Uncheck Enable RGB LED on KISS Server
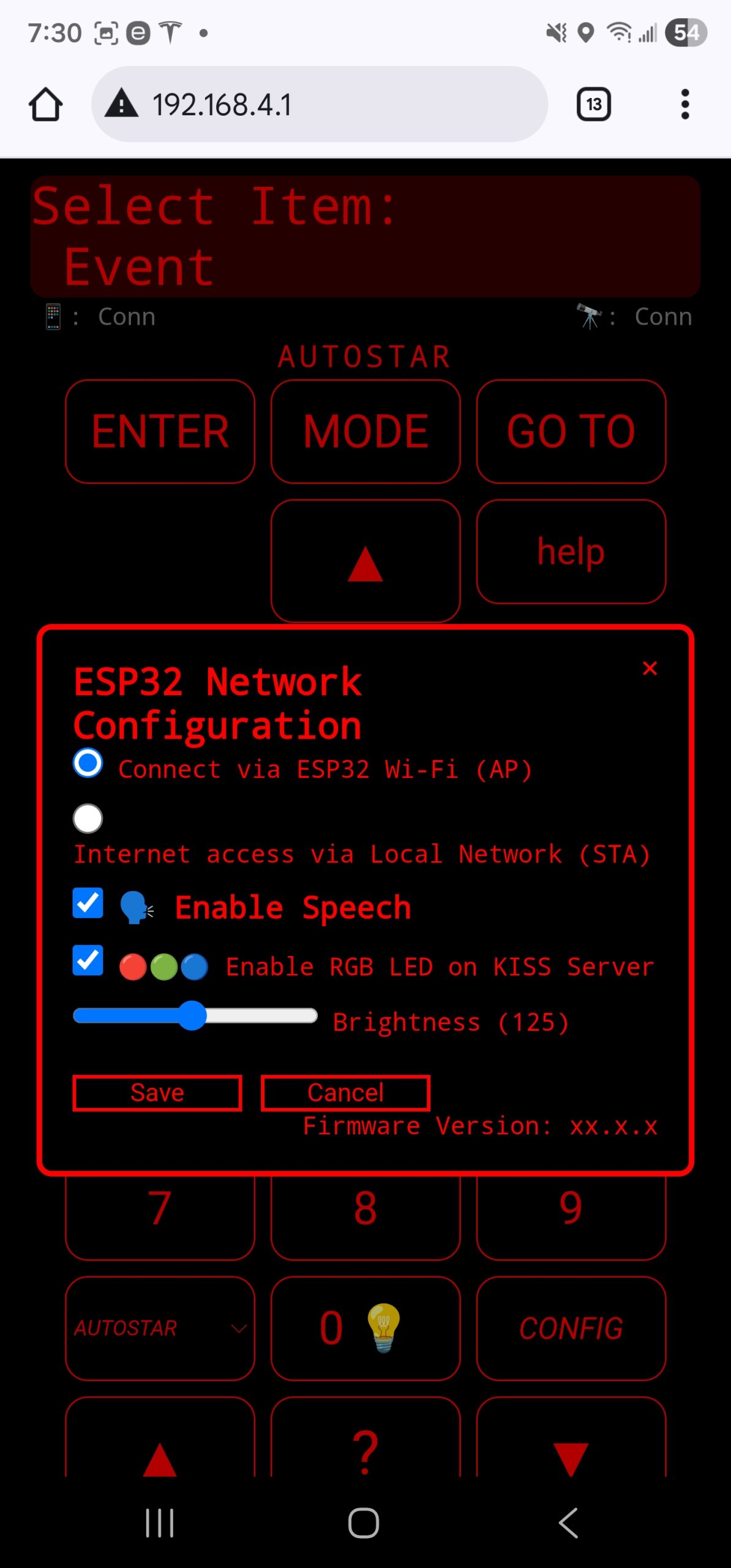The image size is (731, 1568). click(x=88, y=960)
